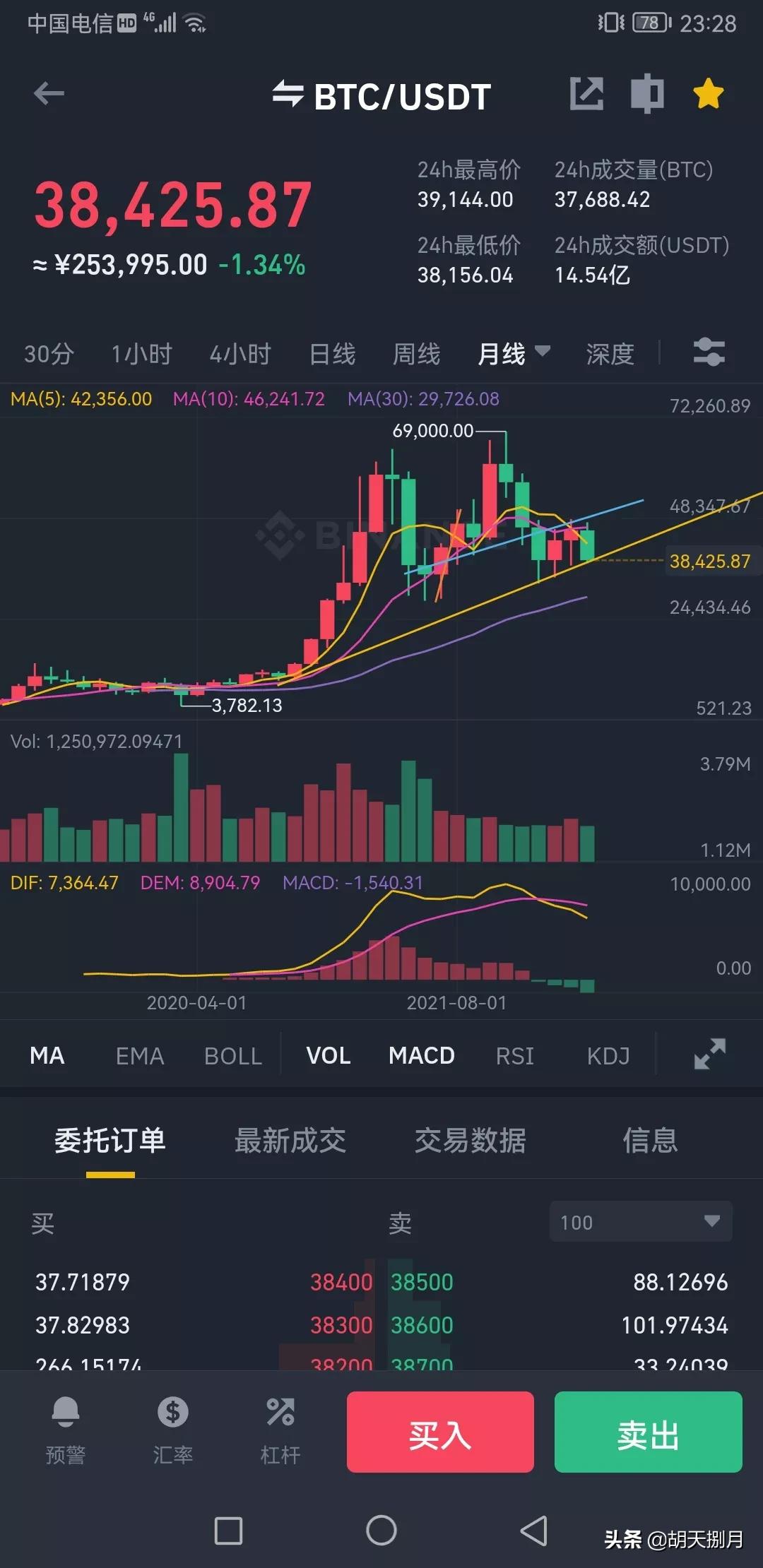The height and width of the screenshot is (1568, 763).
Task: Click the 38400 bid price in the order book
Action: tap(343, 1281)
